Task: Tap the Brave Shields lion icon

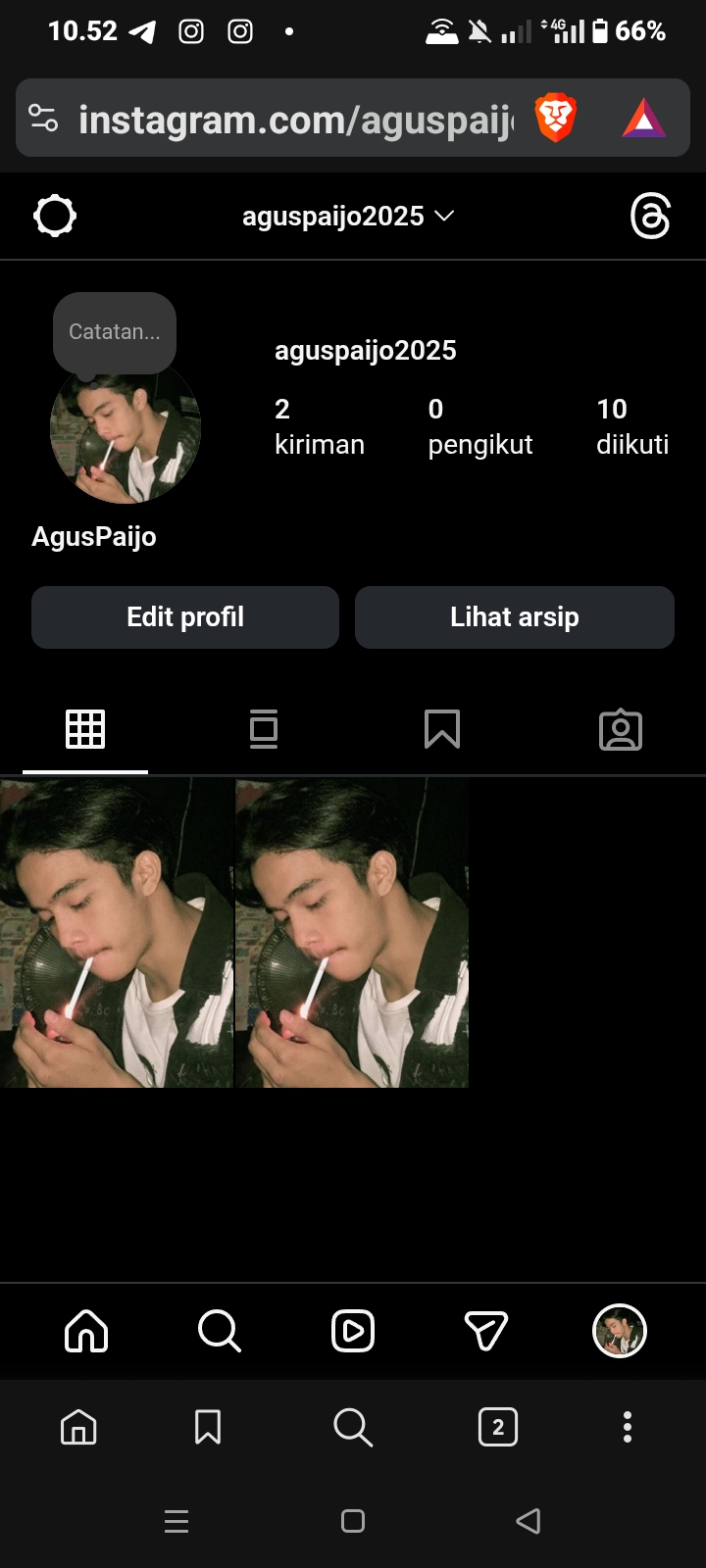Action: (x=555, y=119)
